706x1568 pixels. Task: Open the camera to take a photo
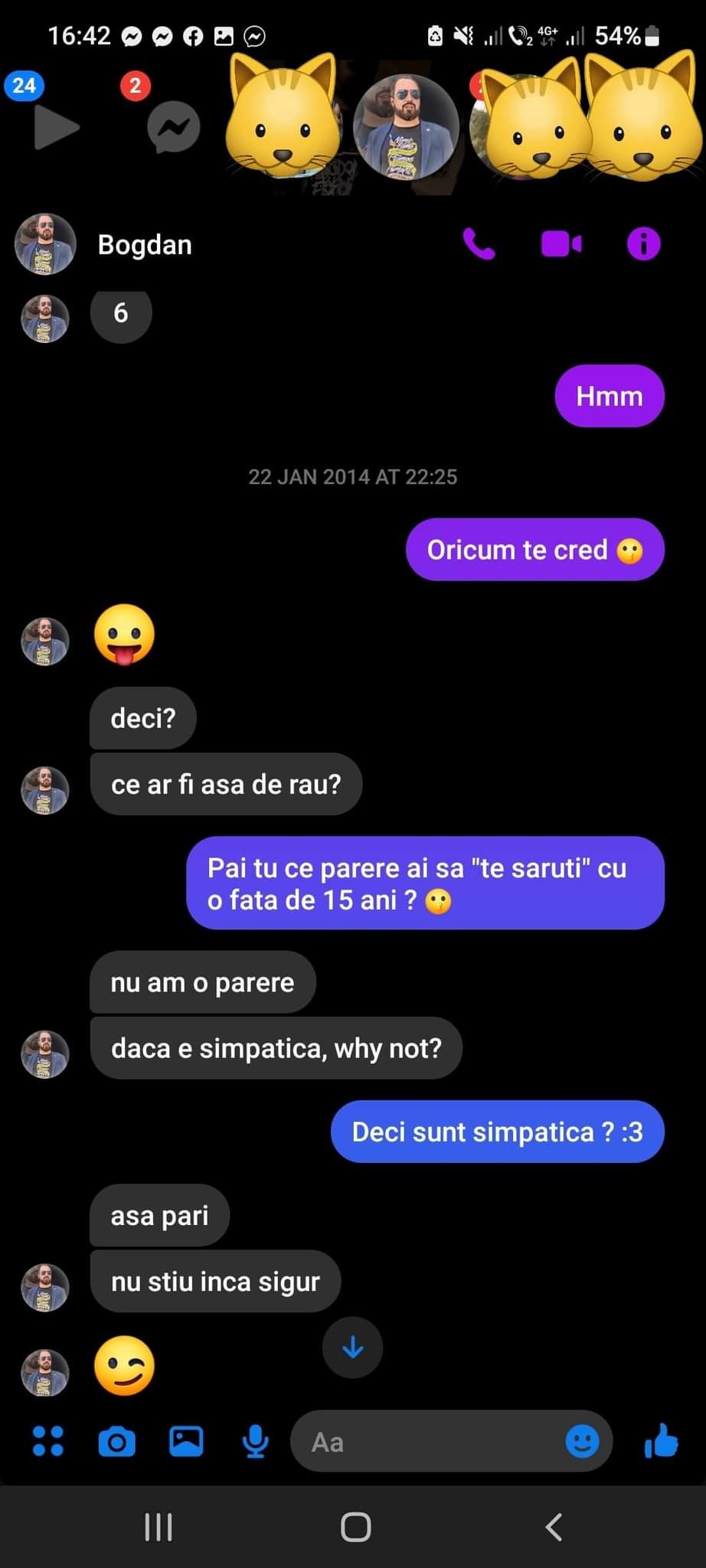pos(116,1442)
